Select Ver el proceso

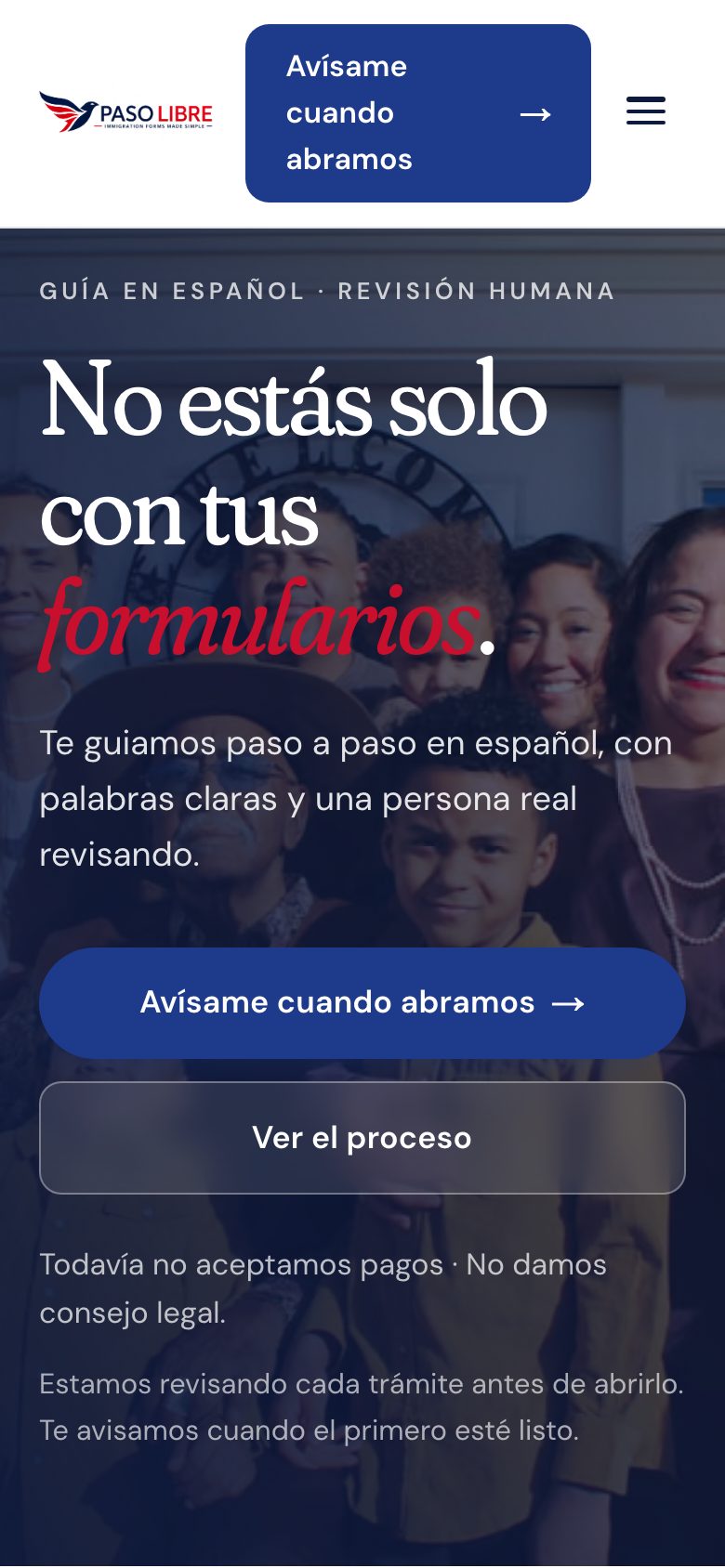pyautogui.click(x=362, y=1138)
